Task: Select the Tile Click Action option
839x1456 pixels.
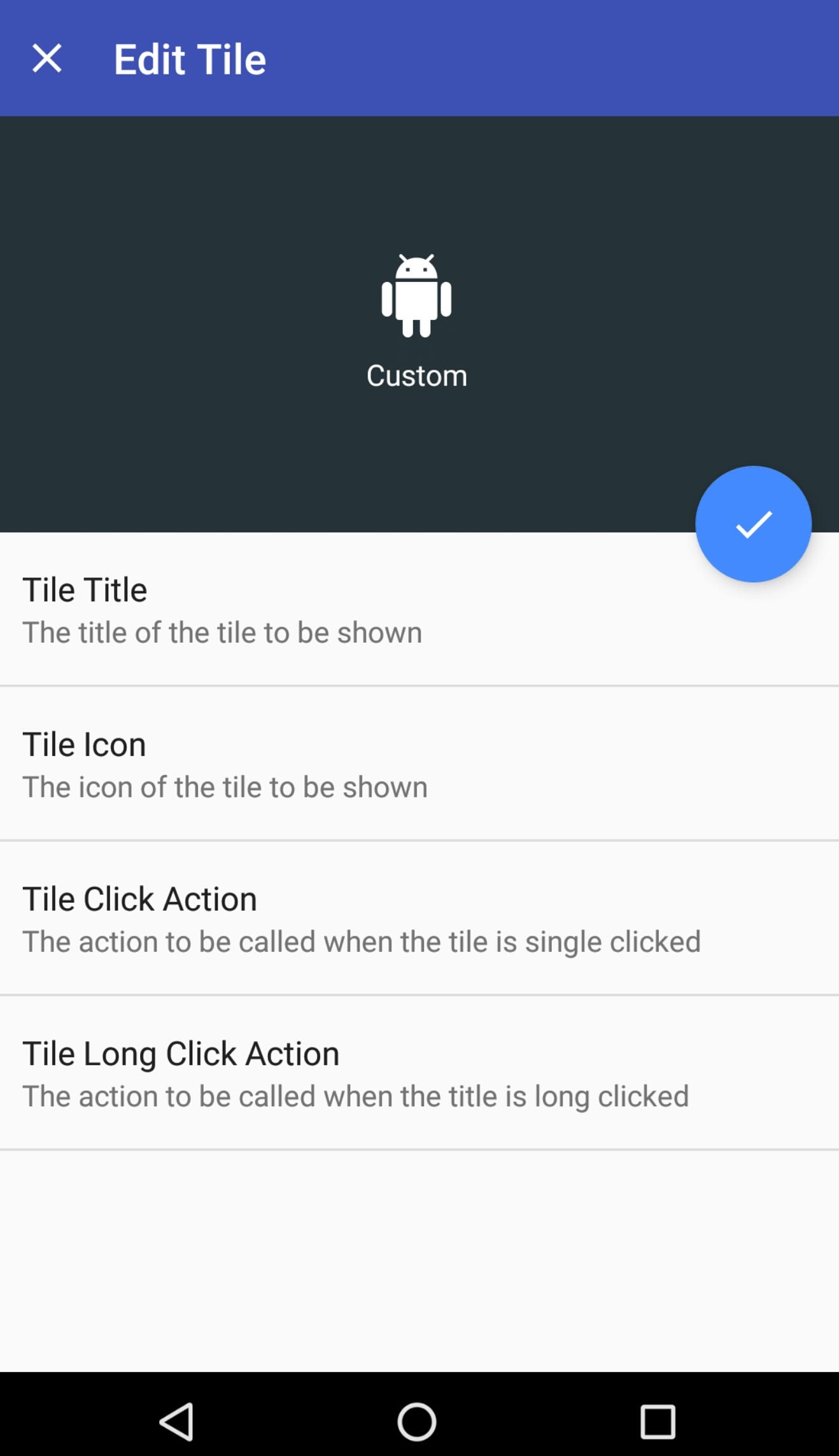Action: click(419, 918)
